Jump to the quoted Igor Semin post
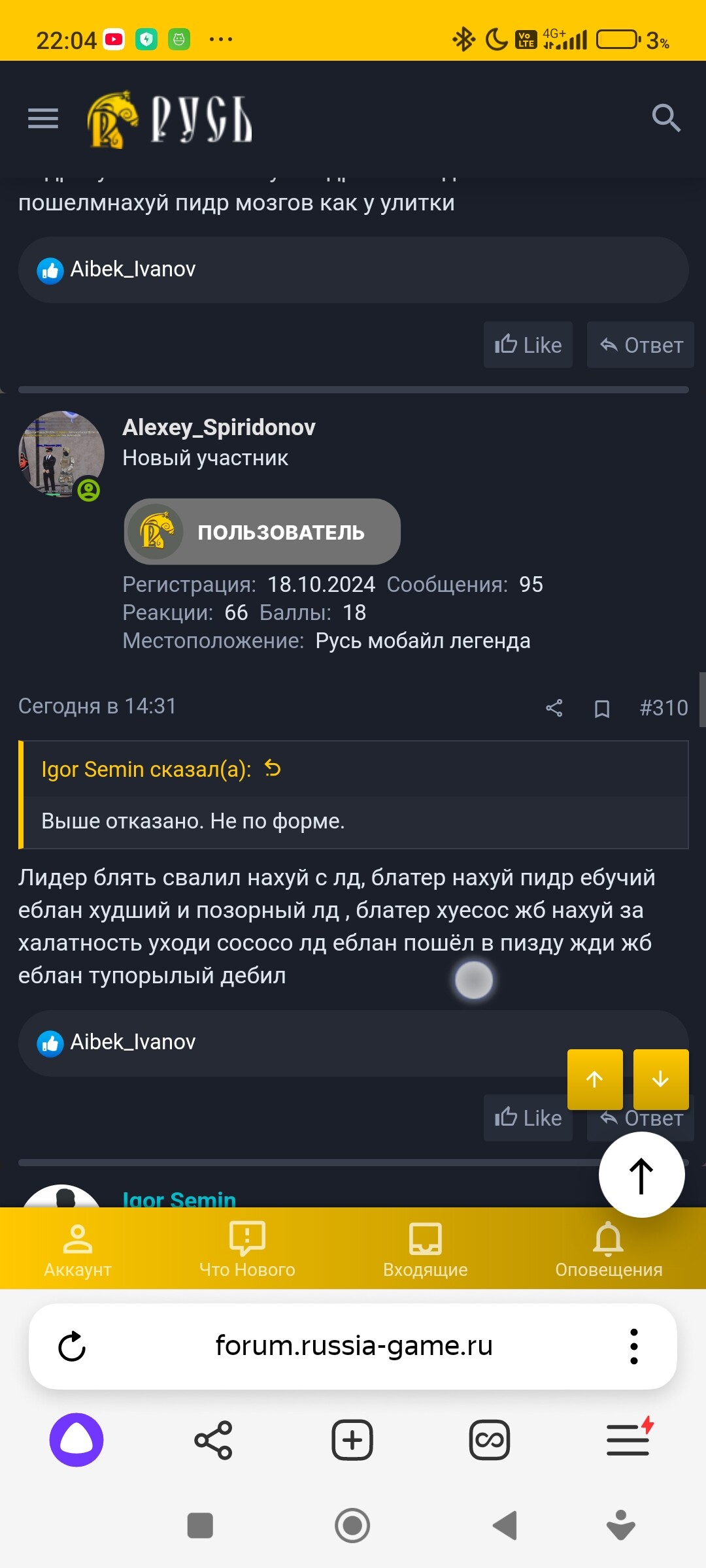706x1568 pixels. 273,769
